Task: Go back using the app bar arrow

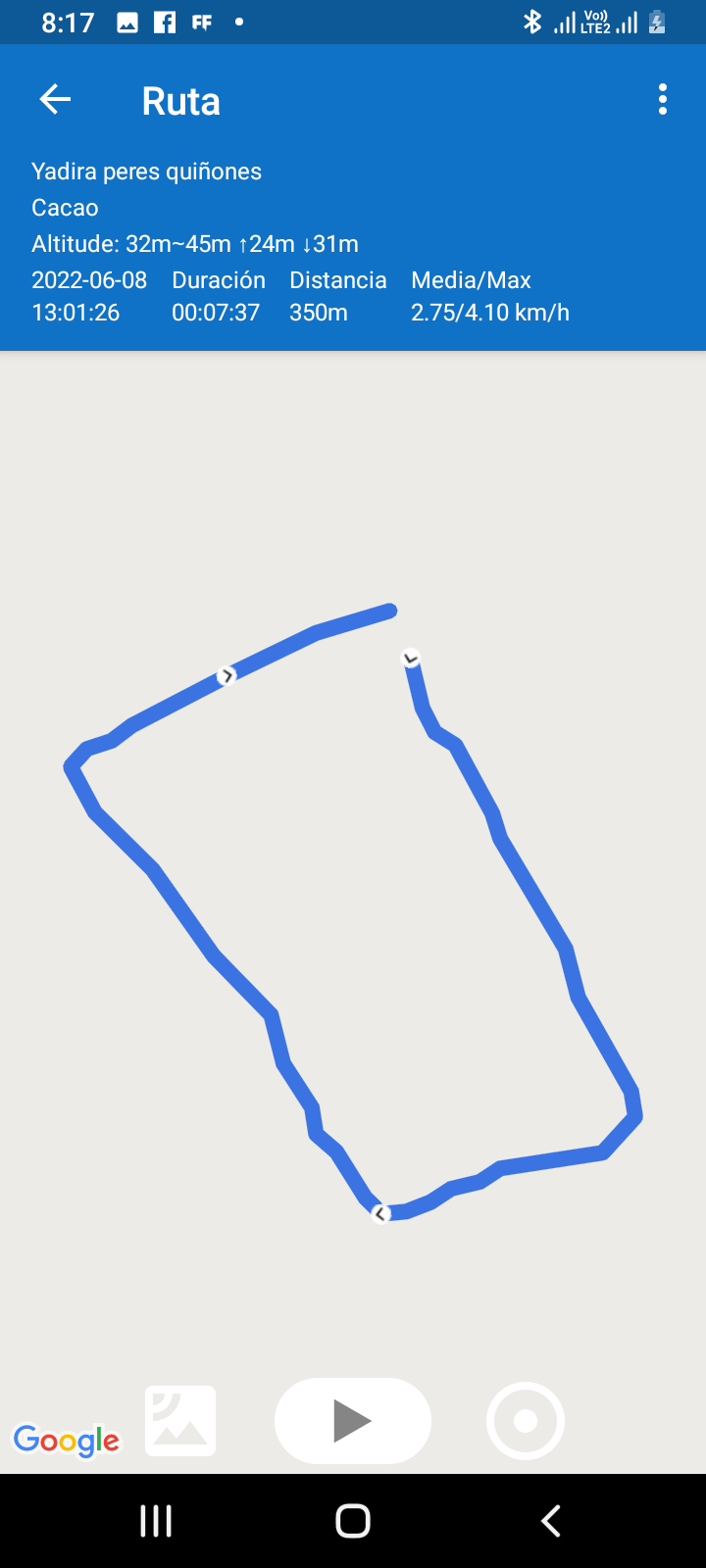Action: [x=55, y=99]
